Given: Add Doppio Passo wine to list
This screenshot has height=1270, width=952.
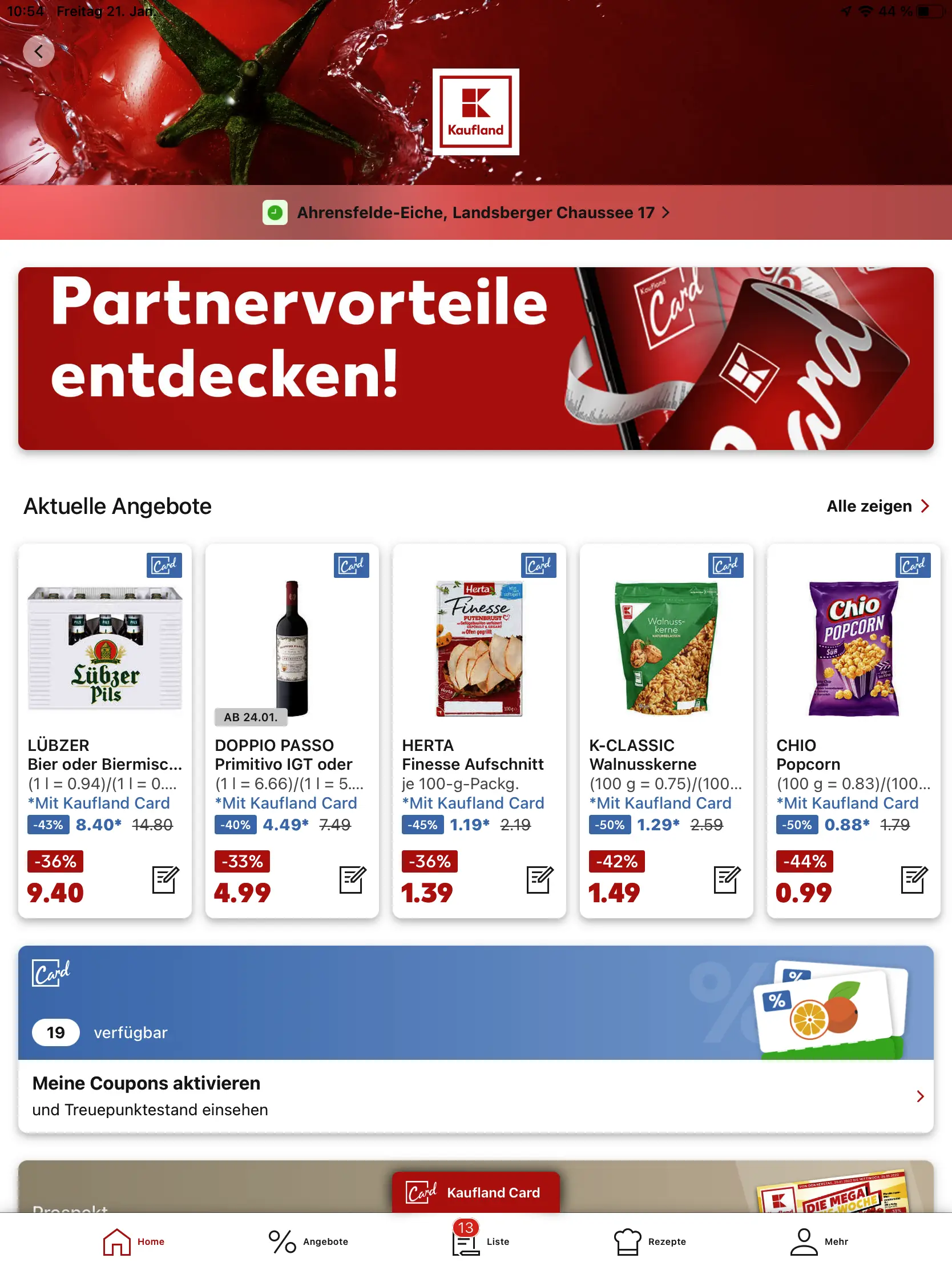Looking at the screenshot, I should (352, 879).
